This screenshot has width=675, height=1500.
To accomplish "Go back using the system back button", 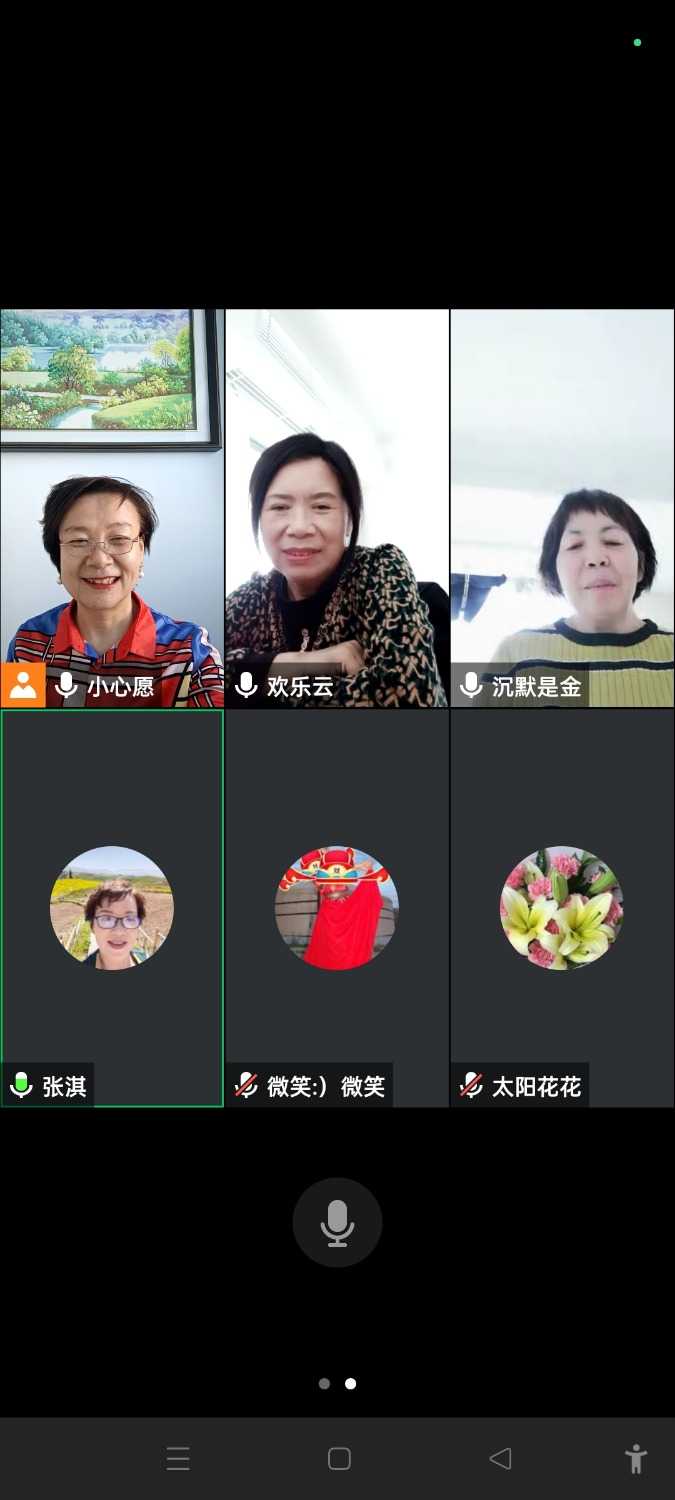I will (x=500, y=1459).
